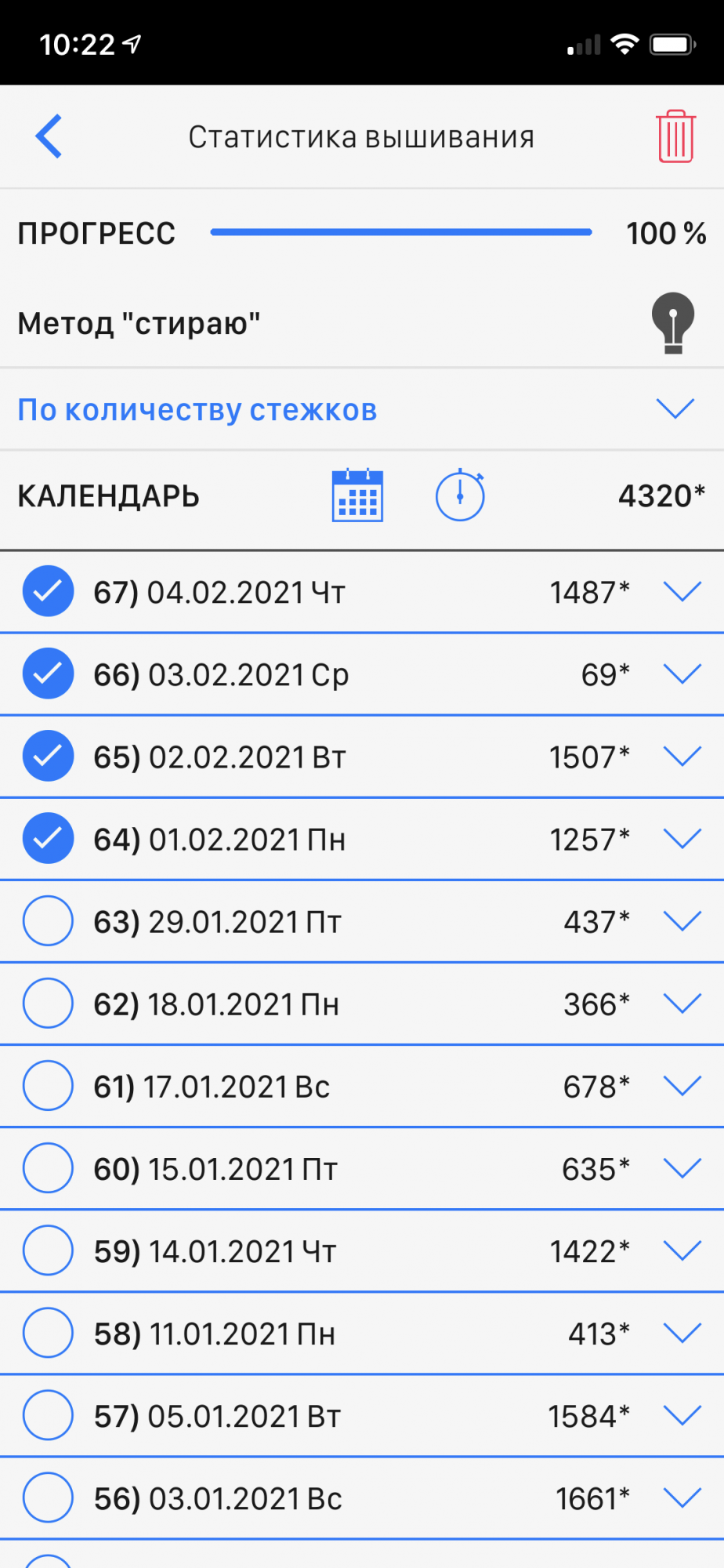Screen dimensions: 724x1568
Task: Mark the 11.01.2021 Пн checkbox
Action: [48, 1333]
